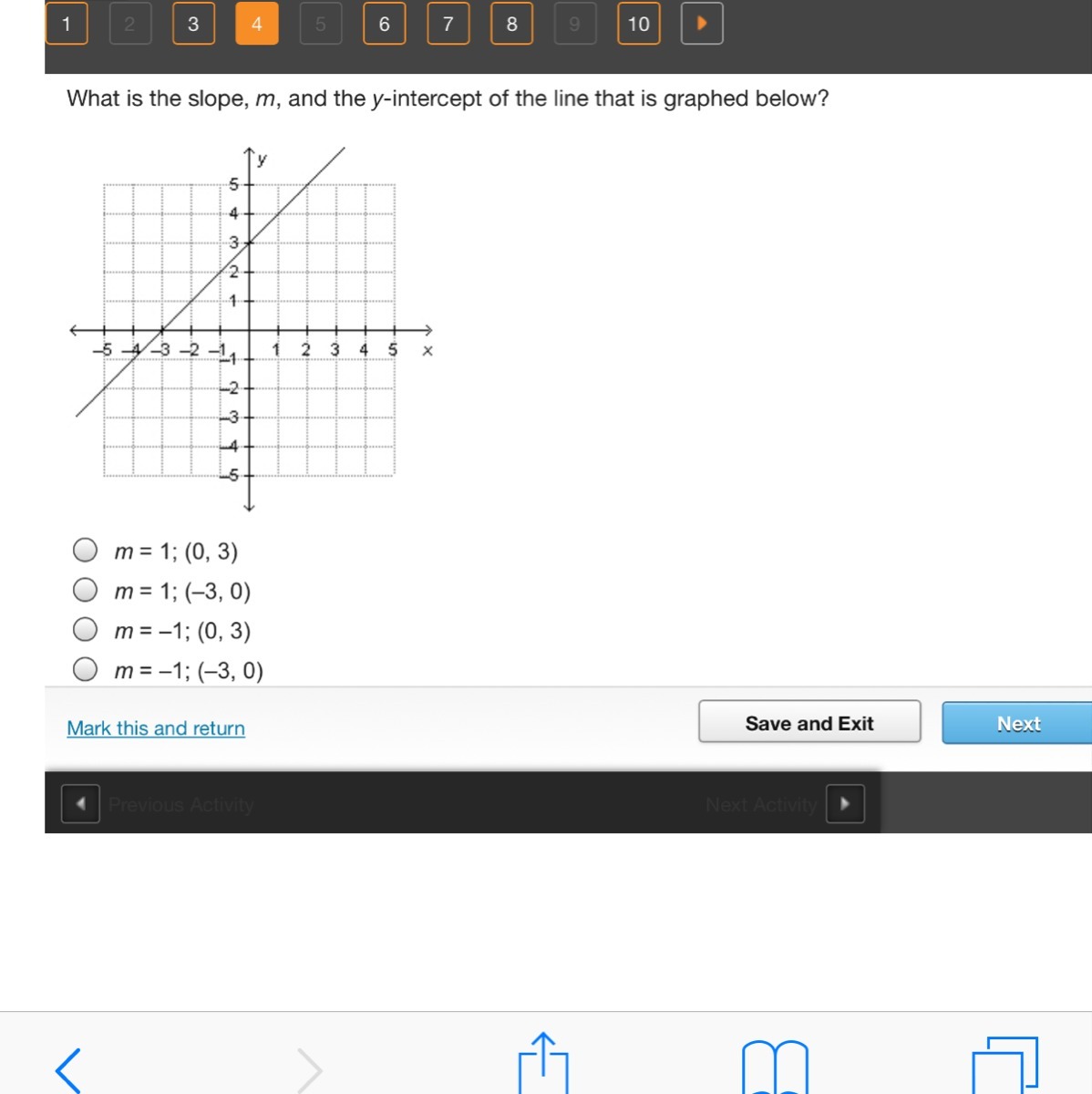This screenshot has height=1094, width=1092.
Task: Open the browser tabs overview
Action: (1005, 1064)
